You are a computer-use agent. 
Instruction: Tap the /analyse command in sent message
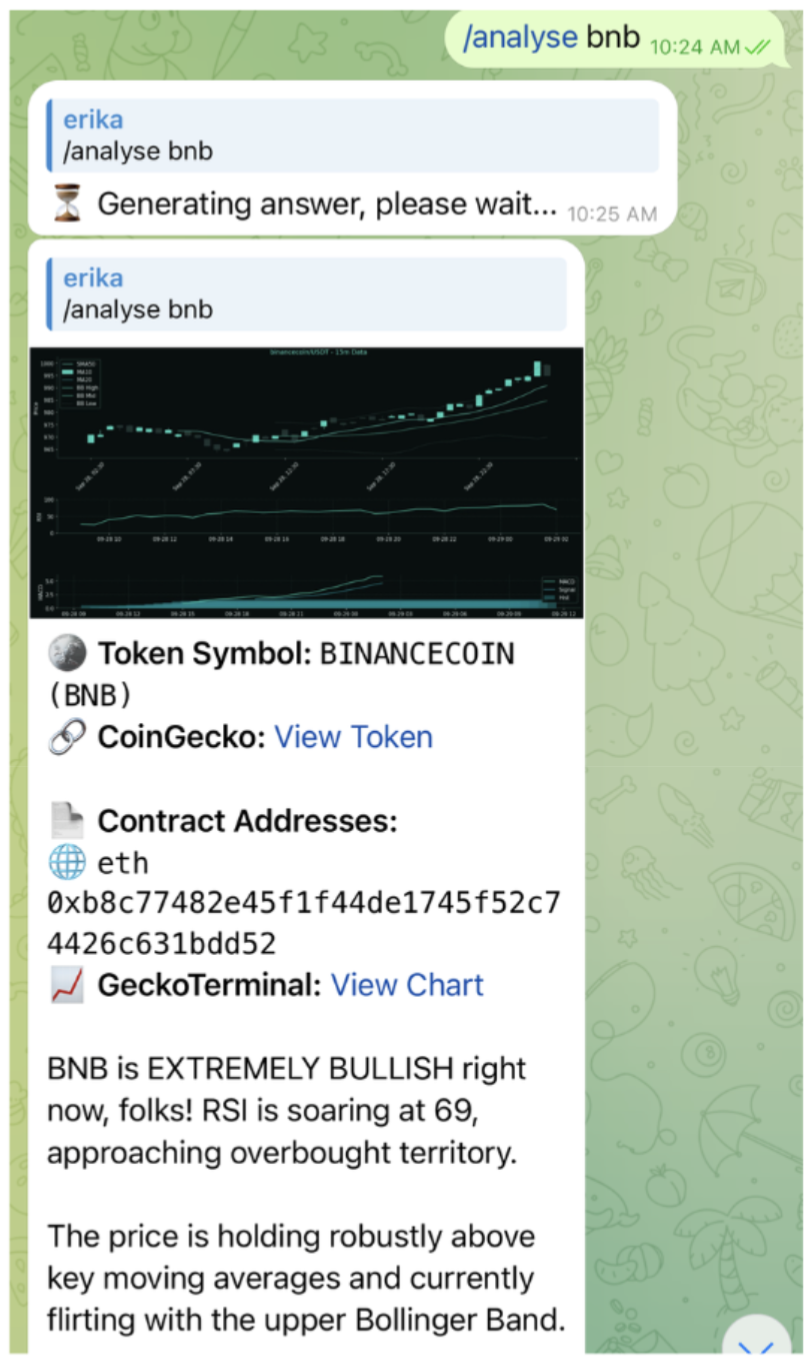click(520, 38)
